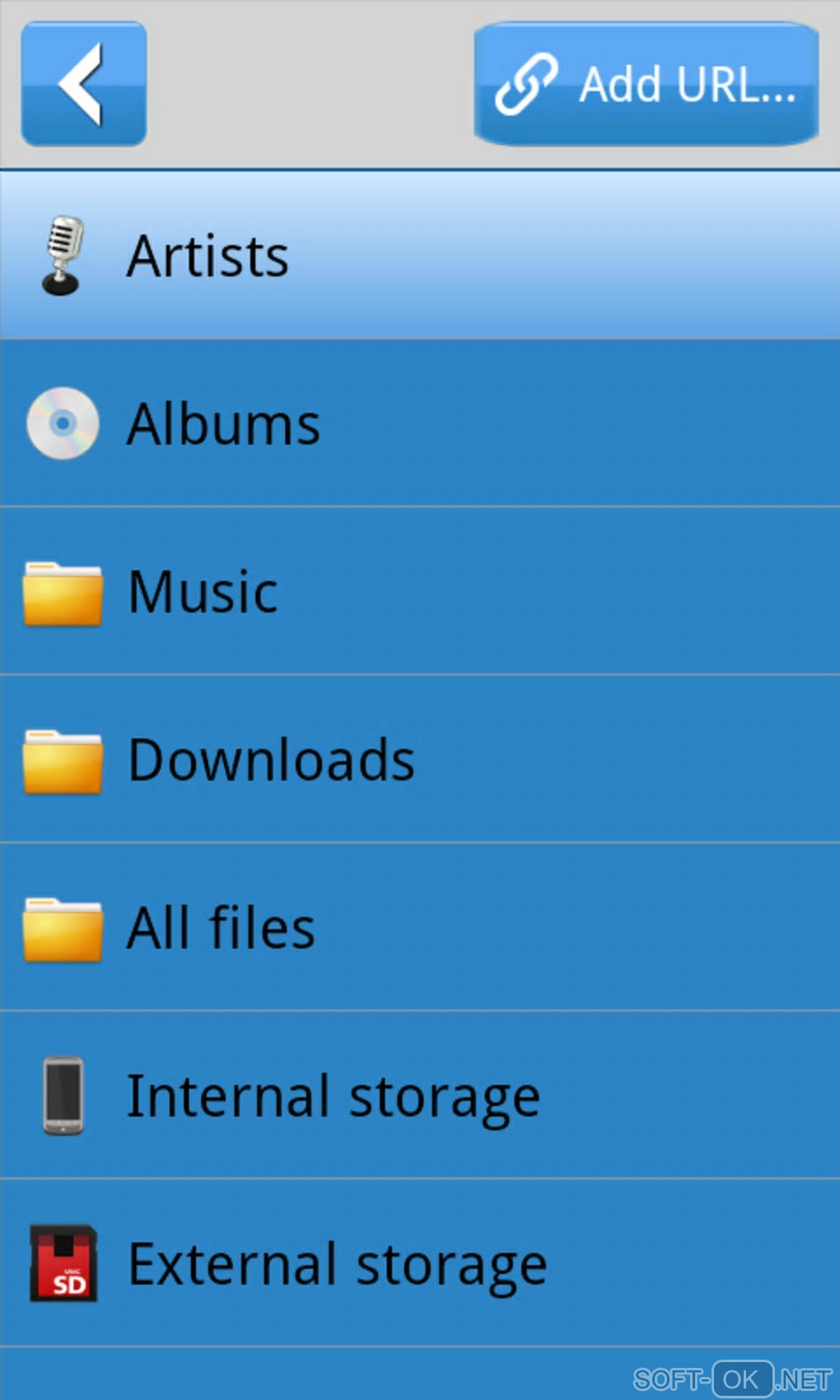This screenshot has width=840, height=1400.
Task: Go back using the arrow button
Action: click(x=83, y=84)
